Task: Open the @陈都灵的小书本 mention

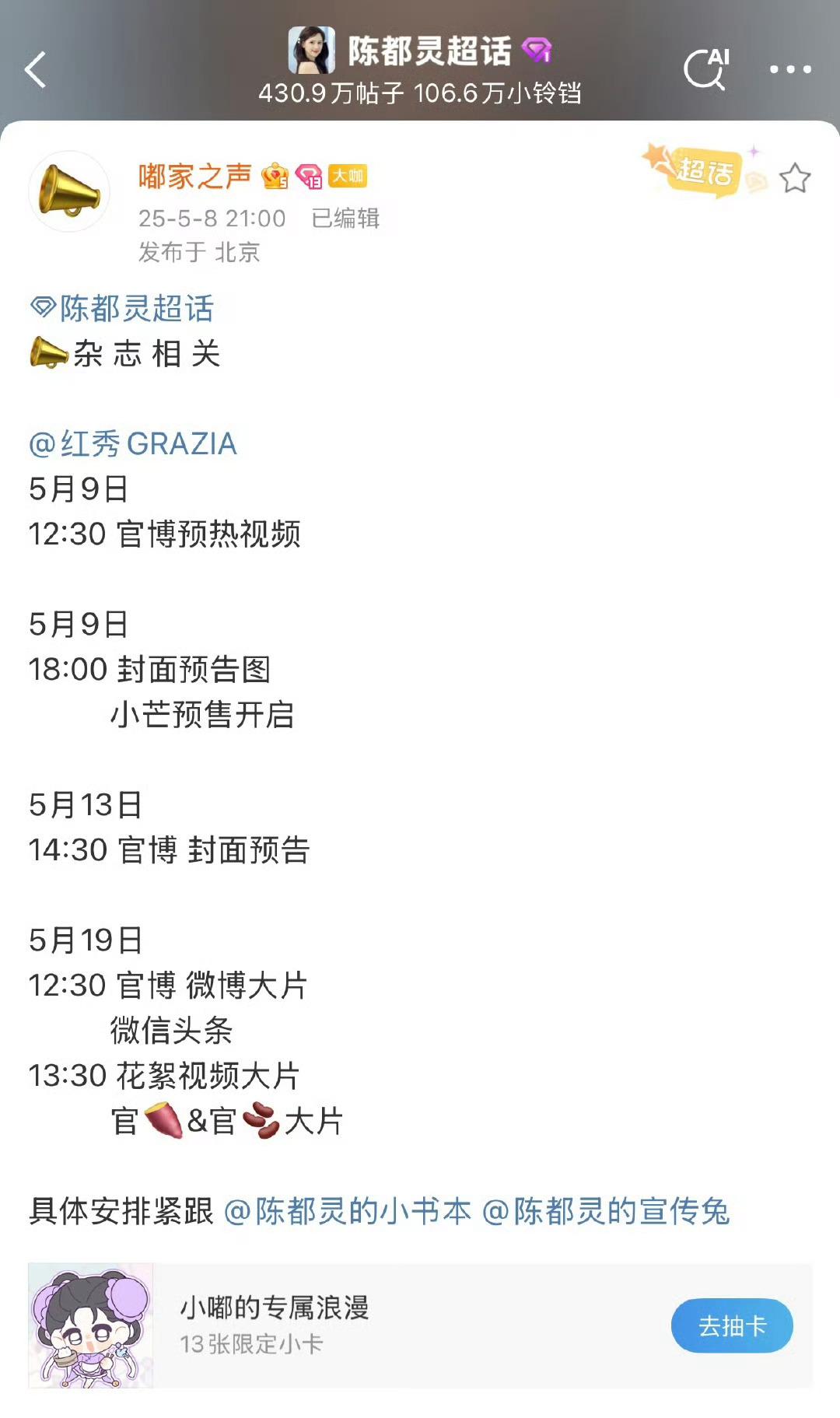Action: (x=348, y=1211)
